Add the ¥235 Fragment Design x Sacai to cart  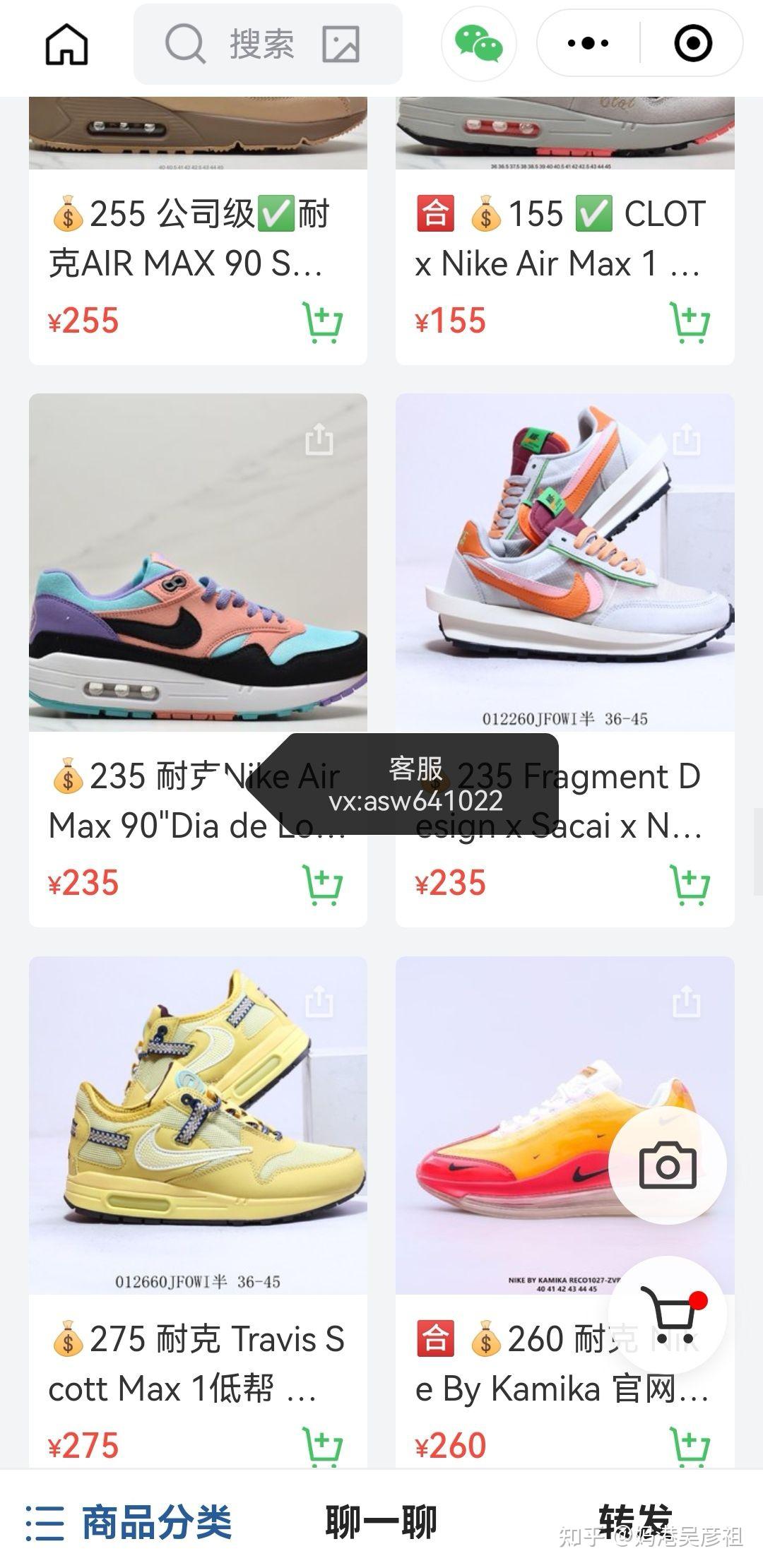click(690, 884)
